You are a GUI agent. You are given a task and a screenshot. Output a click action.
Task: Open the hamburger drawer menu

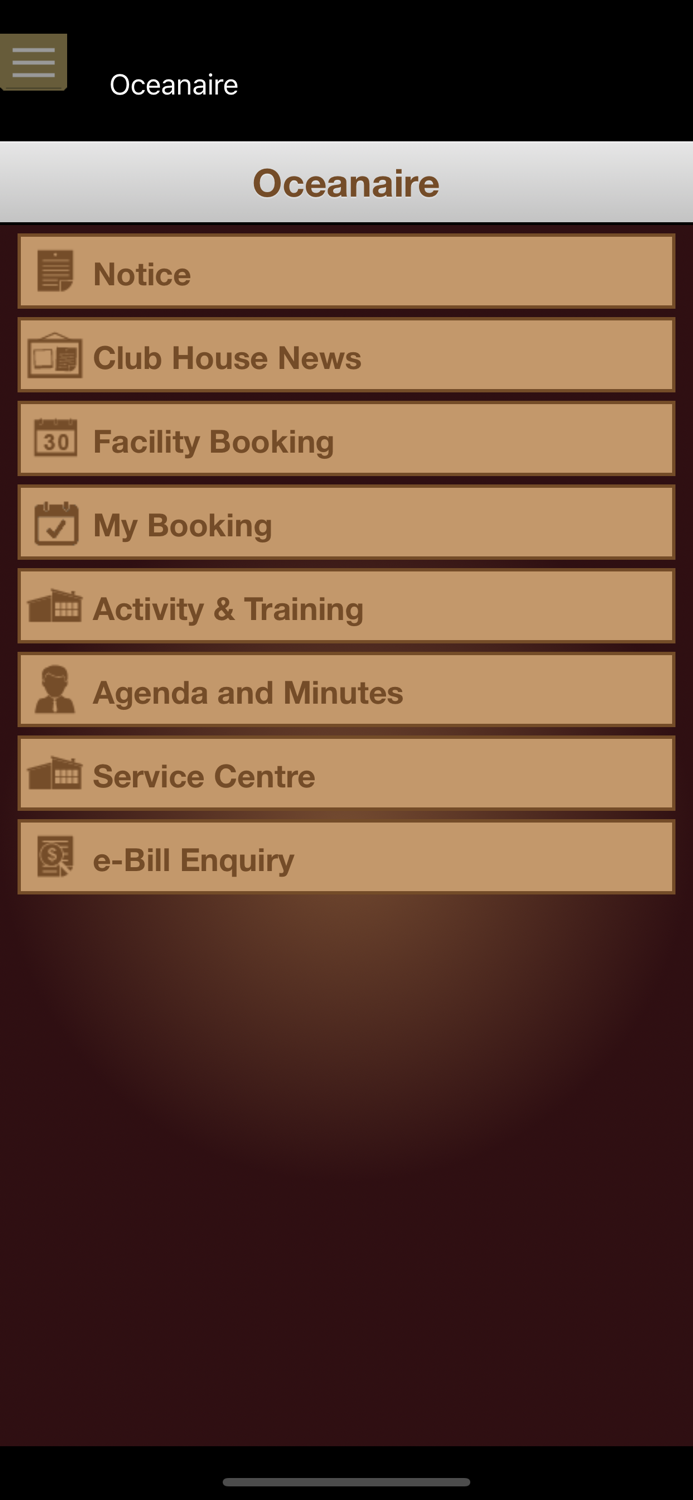tap(33, 62)
